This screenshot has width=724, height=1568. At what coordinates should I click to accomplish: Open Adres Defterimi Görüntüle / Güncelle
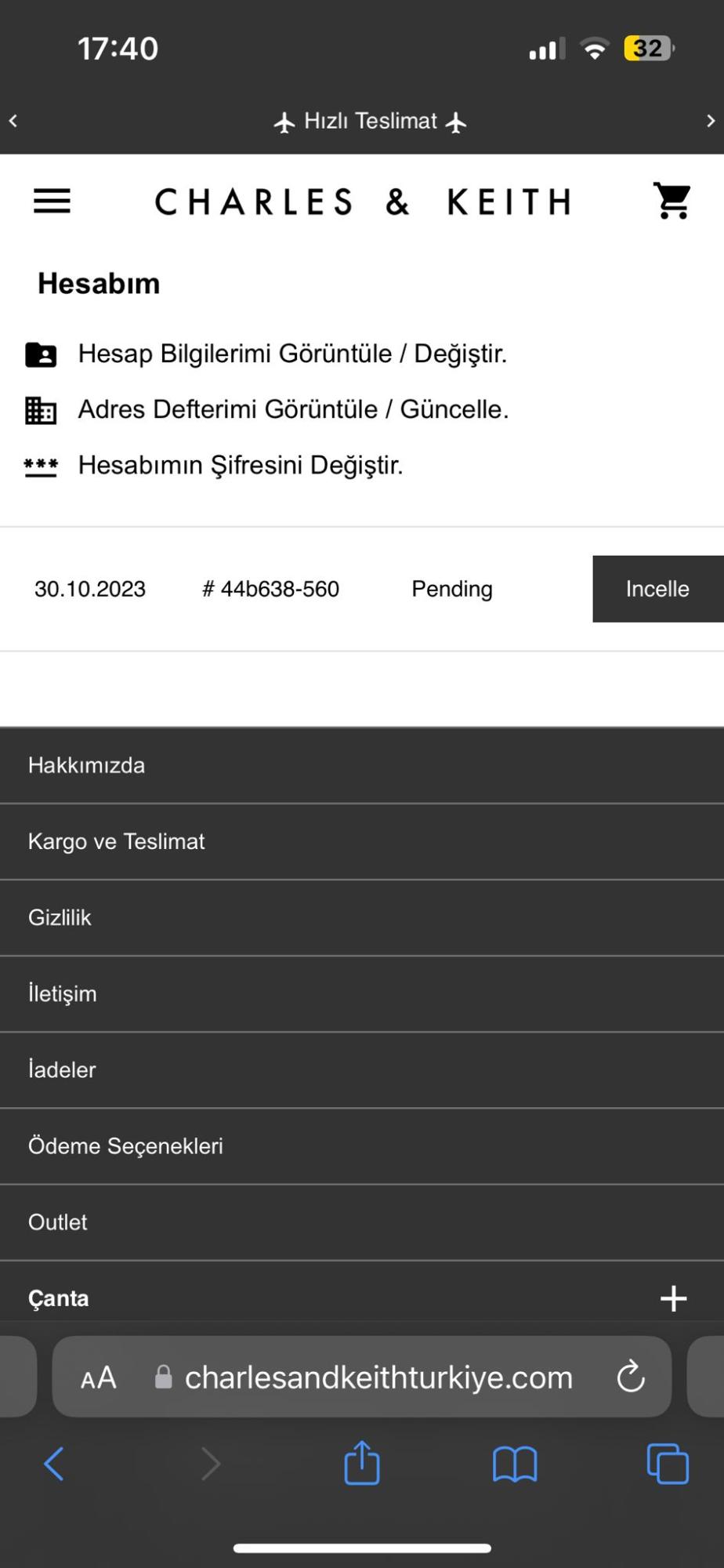click(293, 409)
